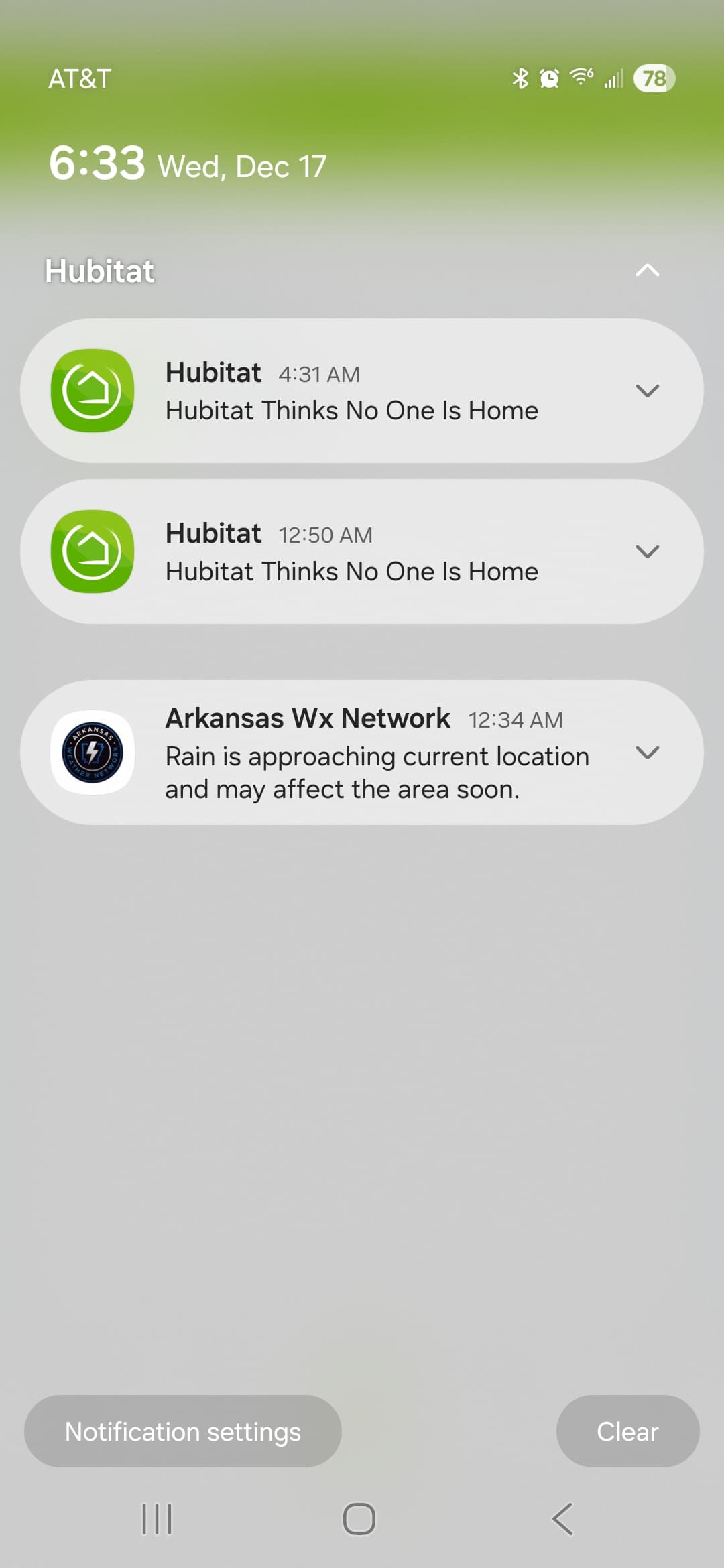Open Notification settings

click(183, 1431)
